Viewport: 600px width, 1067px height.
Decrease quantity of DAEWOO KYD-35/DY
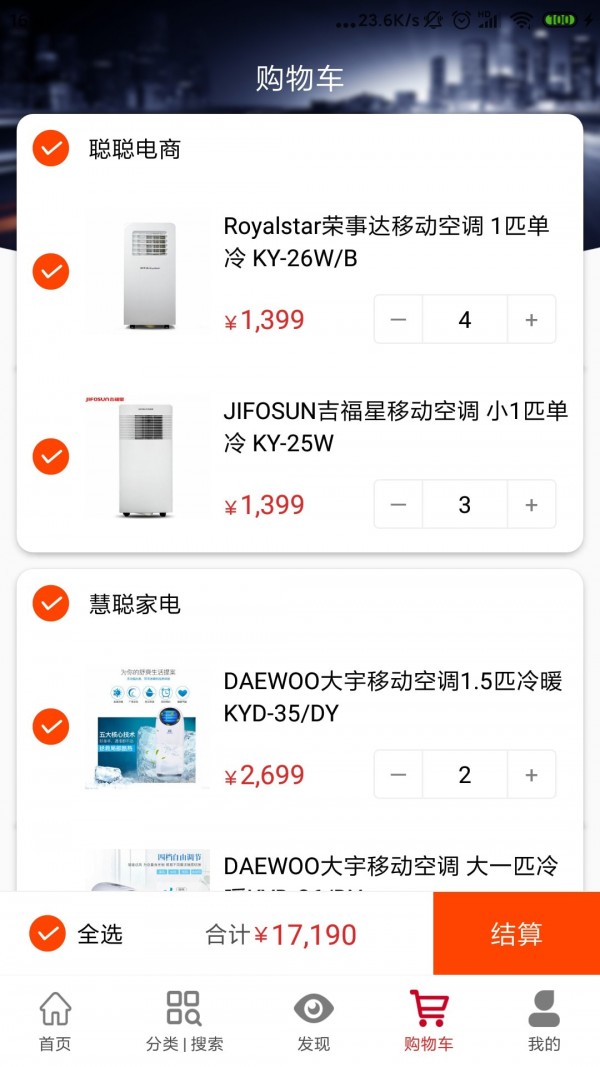tap(399, 775)
